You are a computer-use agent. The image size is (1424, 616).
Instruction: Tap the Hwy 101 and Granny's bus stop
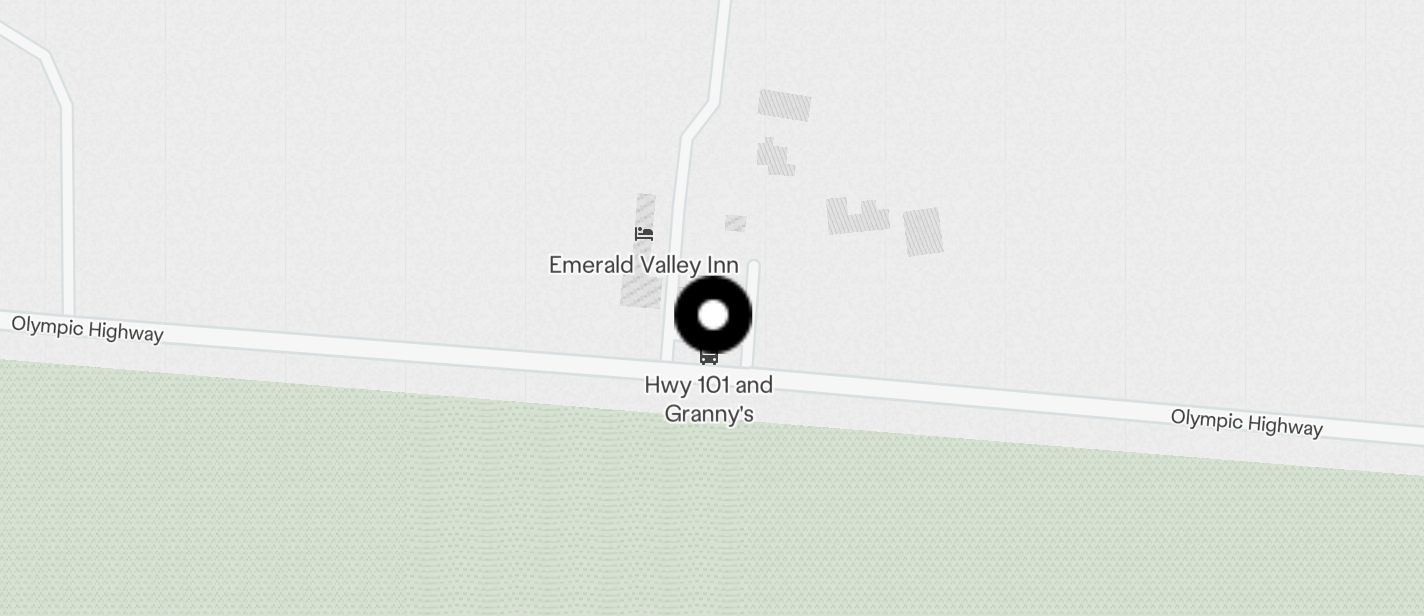709,358
